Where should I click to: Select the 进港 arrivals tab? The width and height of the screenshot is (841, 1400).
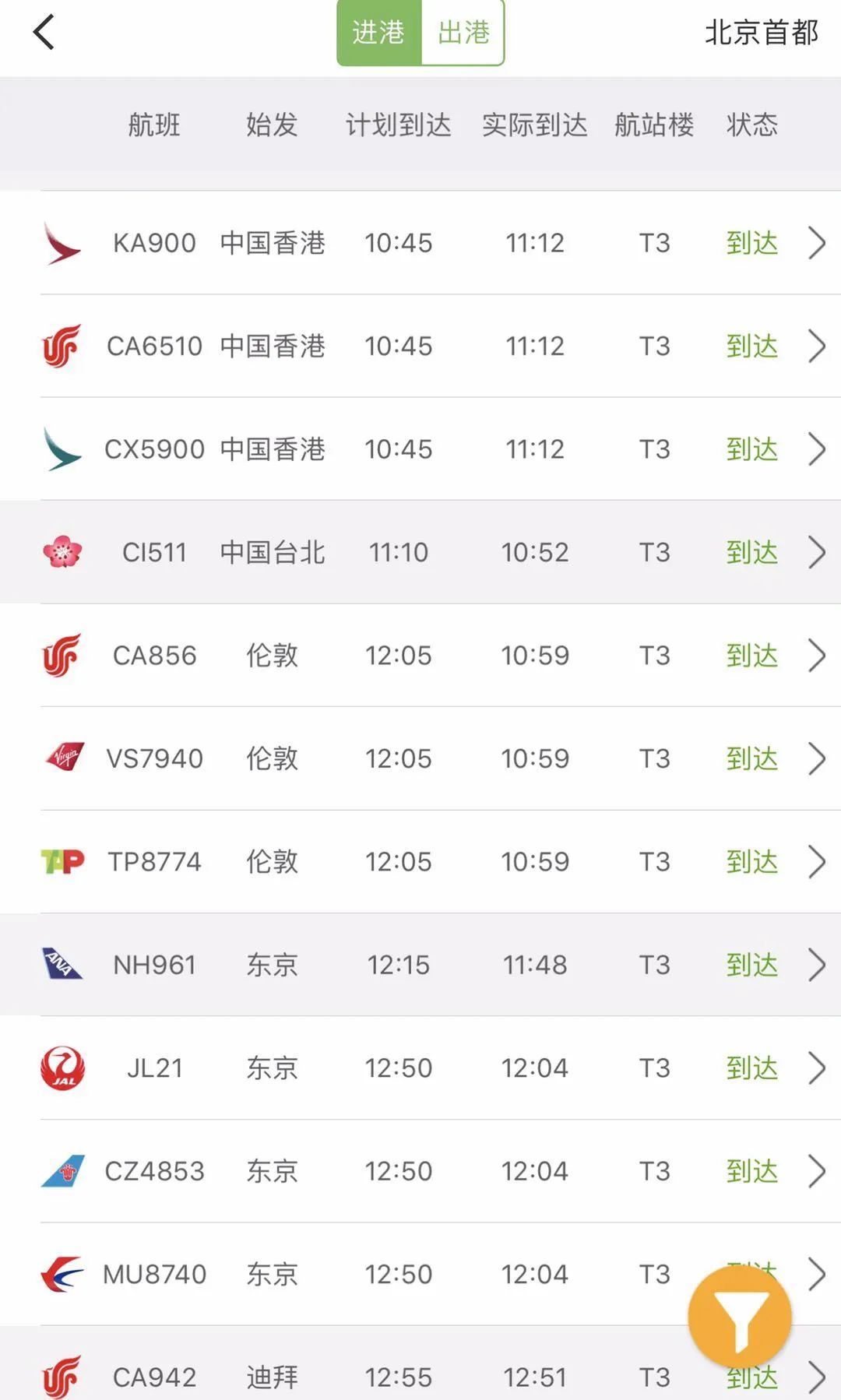coord(377,34)
